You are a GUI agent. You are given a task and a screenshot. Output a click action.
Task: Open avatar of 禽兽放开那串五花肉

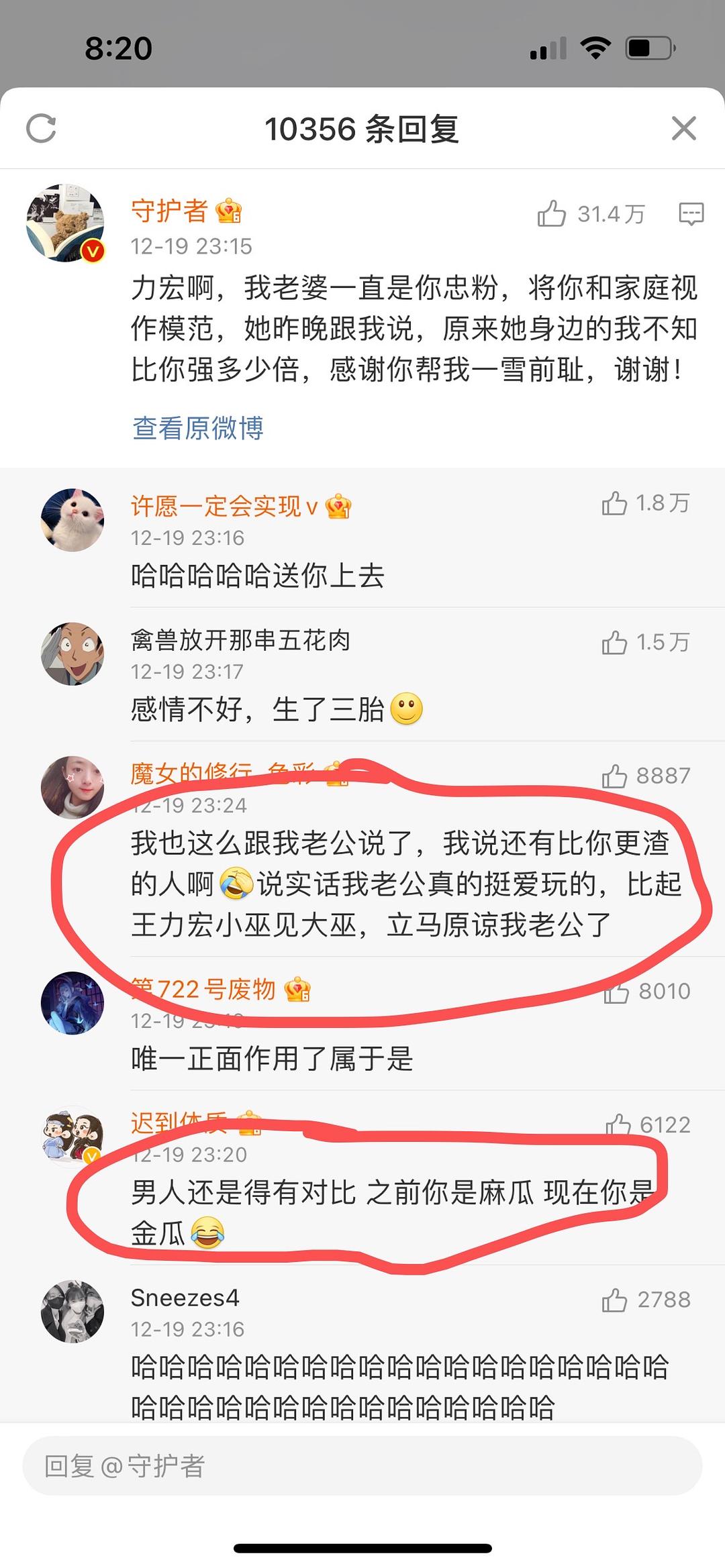point(72,654)
